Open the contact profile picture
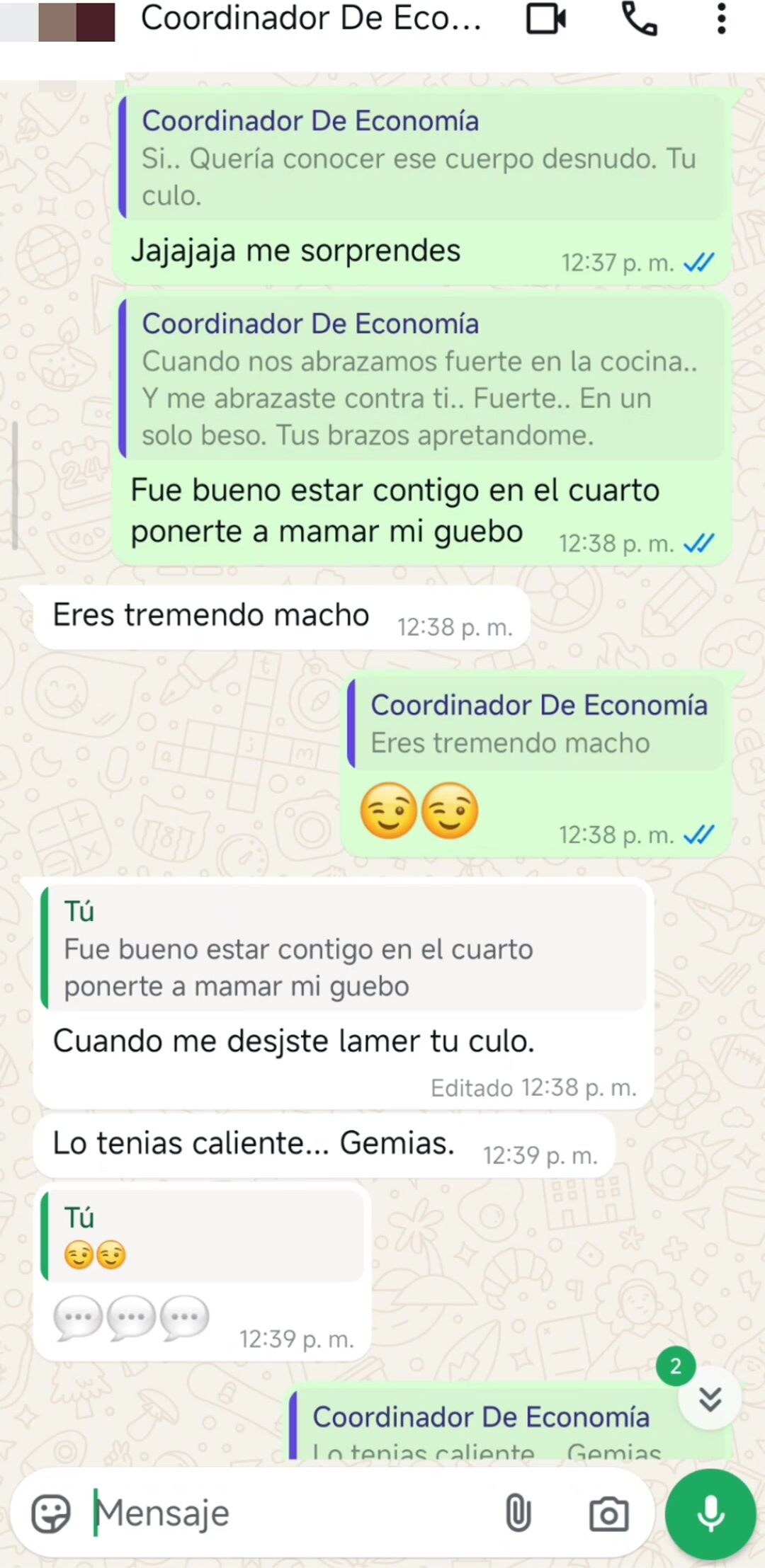 point(78,21)
